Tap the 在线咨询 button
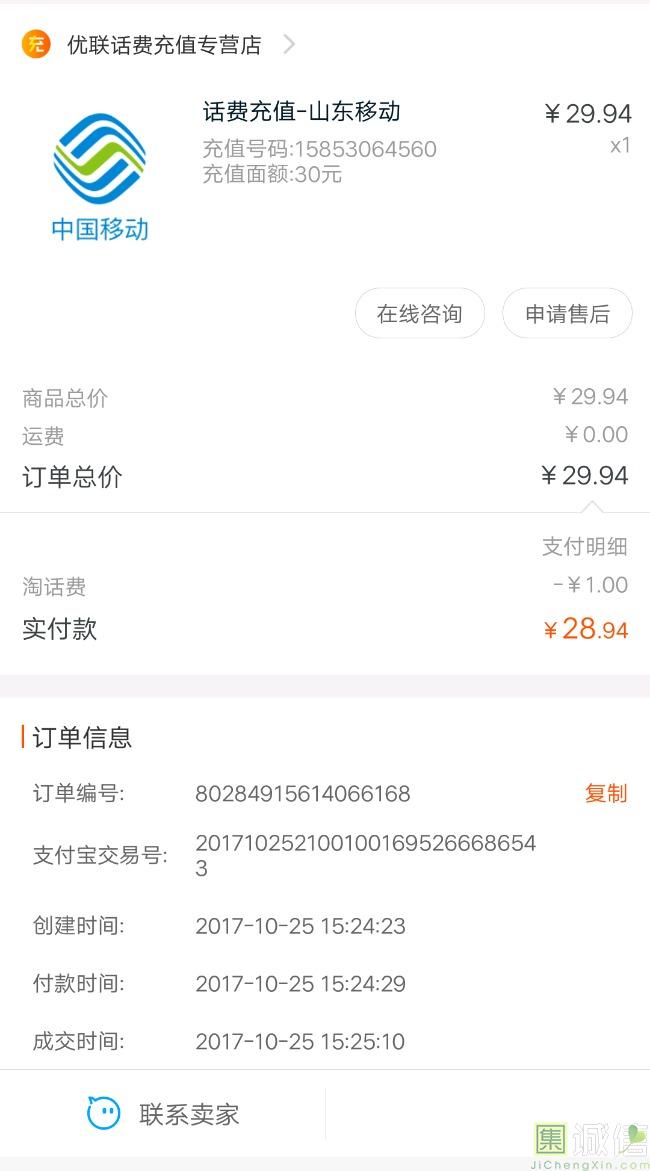This screenshot has height=1171, width=650. click(419, 314)
